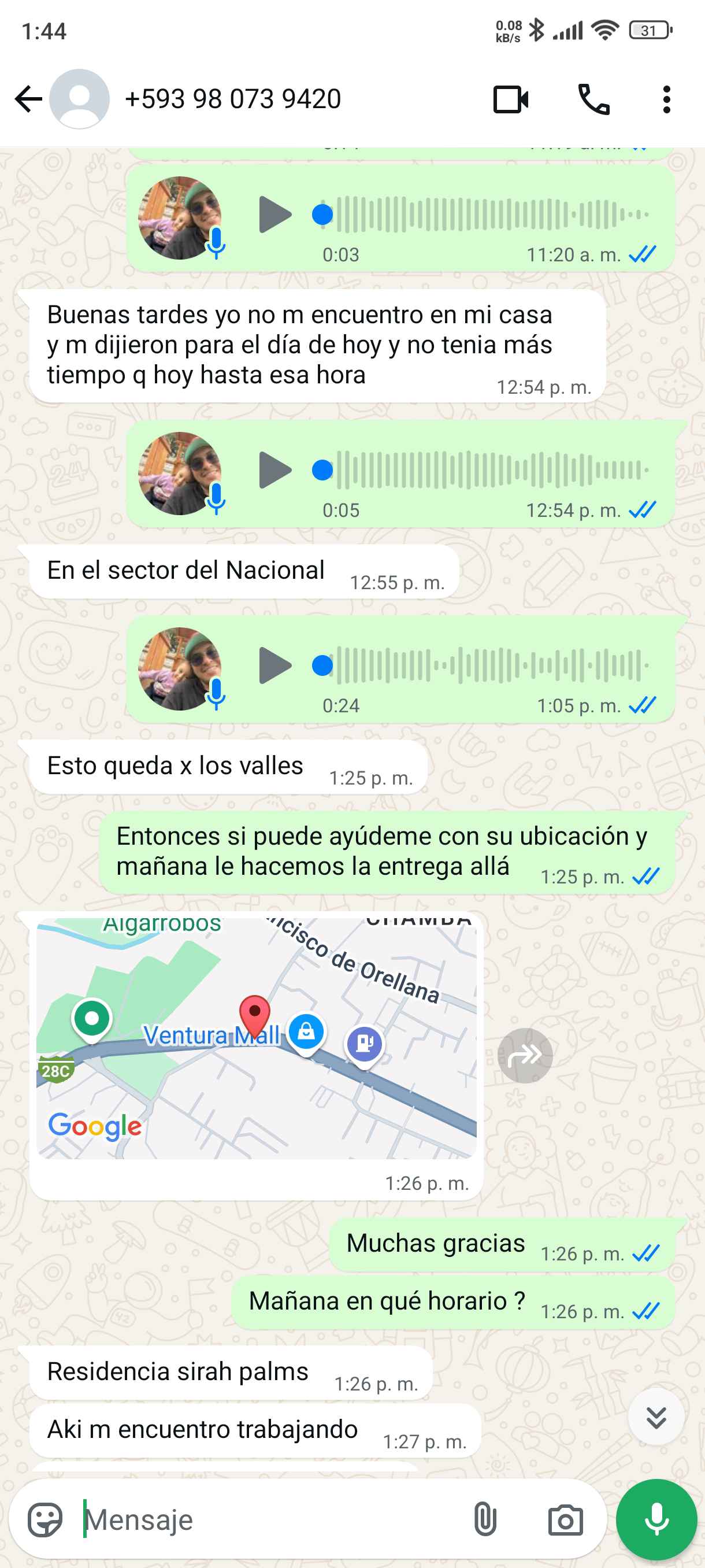This screenshot has height=1568, width=705.
Task: Start a voice call
Action: 593,99
